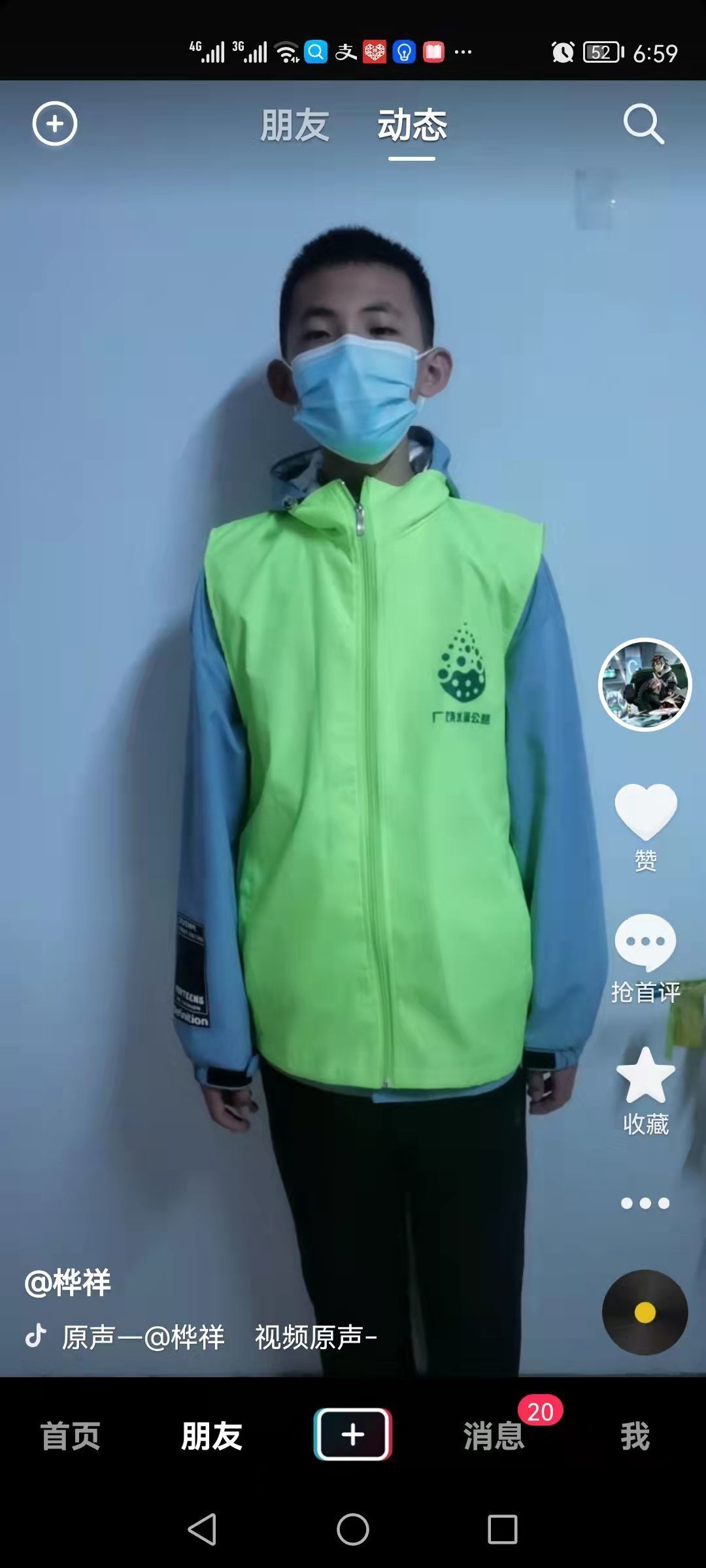The image size is (706, 1568).
Task: Switch to the 我 profile tab
Action: [635, 1436]
